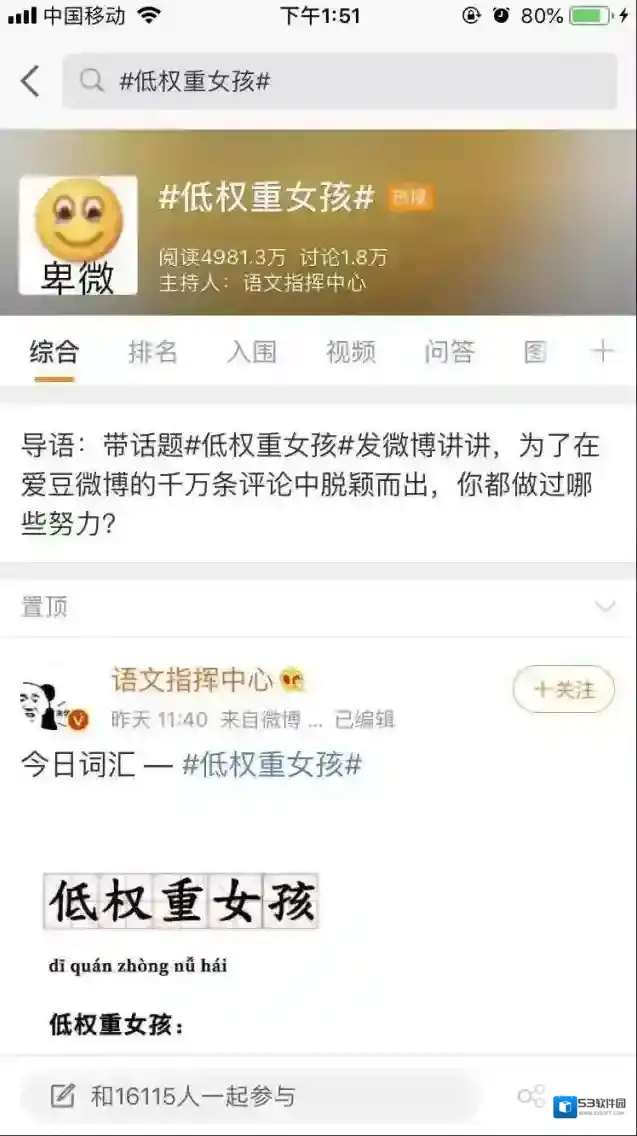Open the blue #低权重女孩# hashtag link
This screenshot has width=637, height=1136.
click(271, 766)
